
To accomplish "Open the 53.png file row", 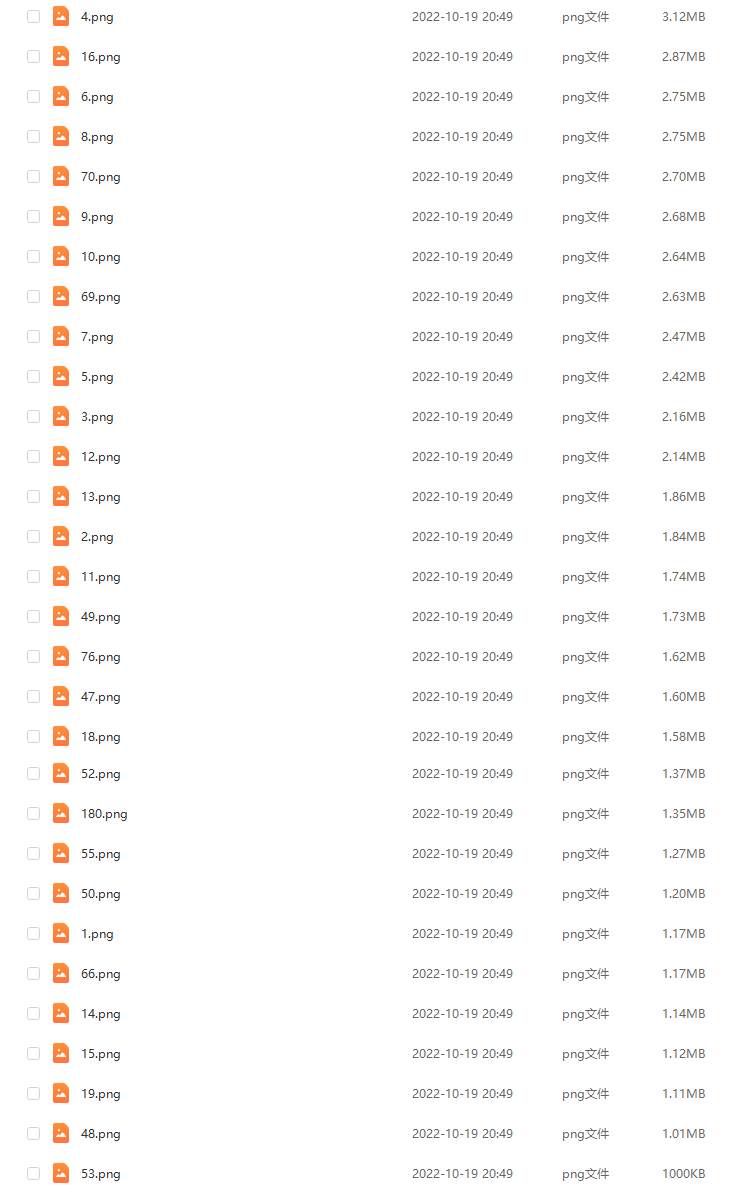I will point(100,1174).
